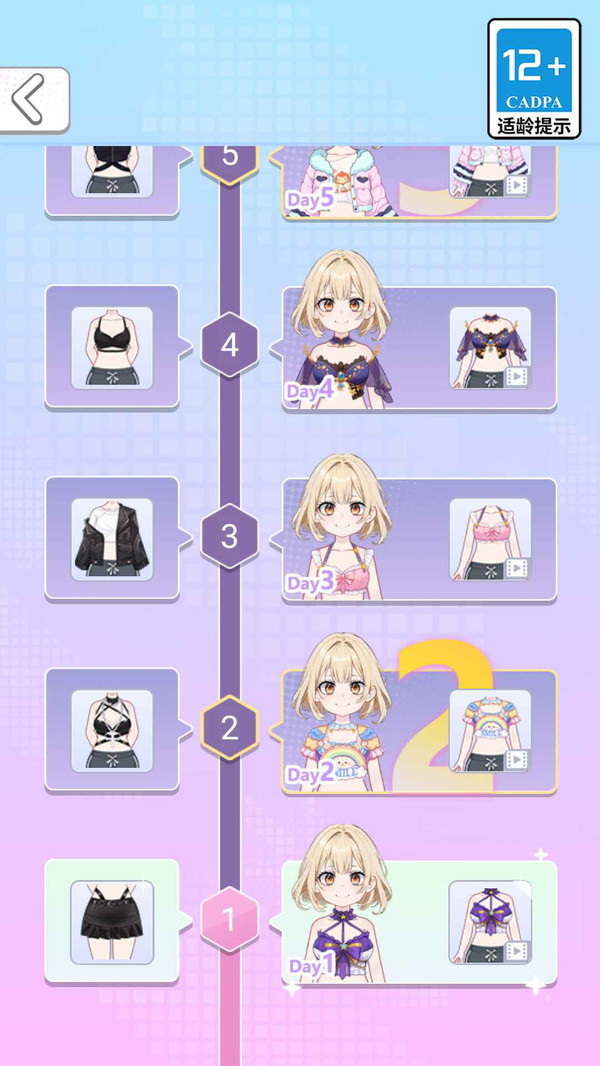Tap the level 1 hexagon marker
The image size is (600, 1066).
[x=229, y=919]
